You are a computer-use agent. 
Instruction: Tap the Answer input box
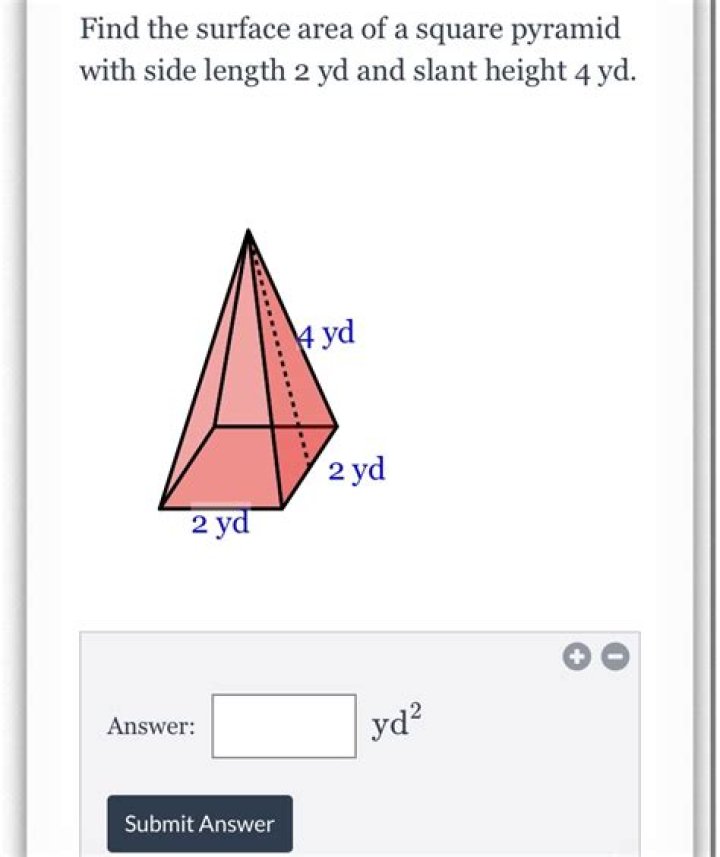click(284, 726)
